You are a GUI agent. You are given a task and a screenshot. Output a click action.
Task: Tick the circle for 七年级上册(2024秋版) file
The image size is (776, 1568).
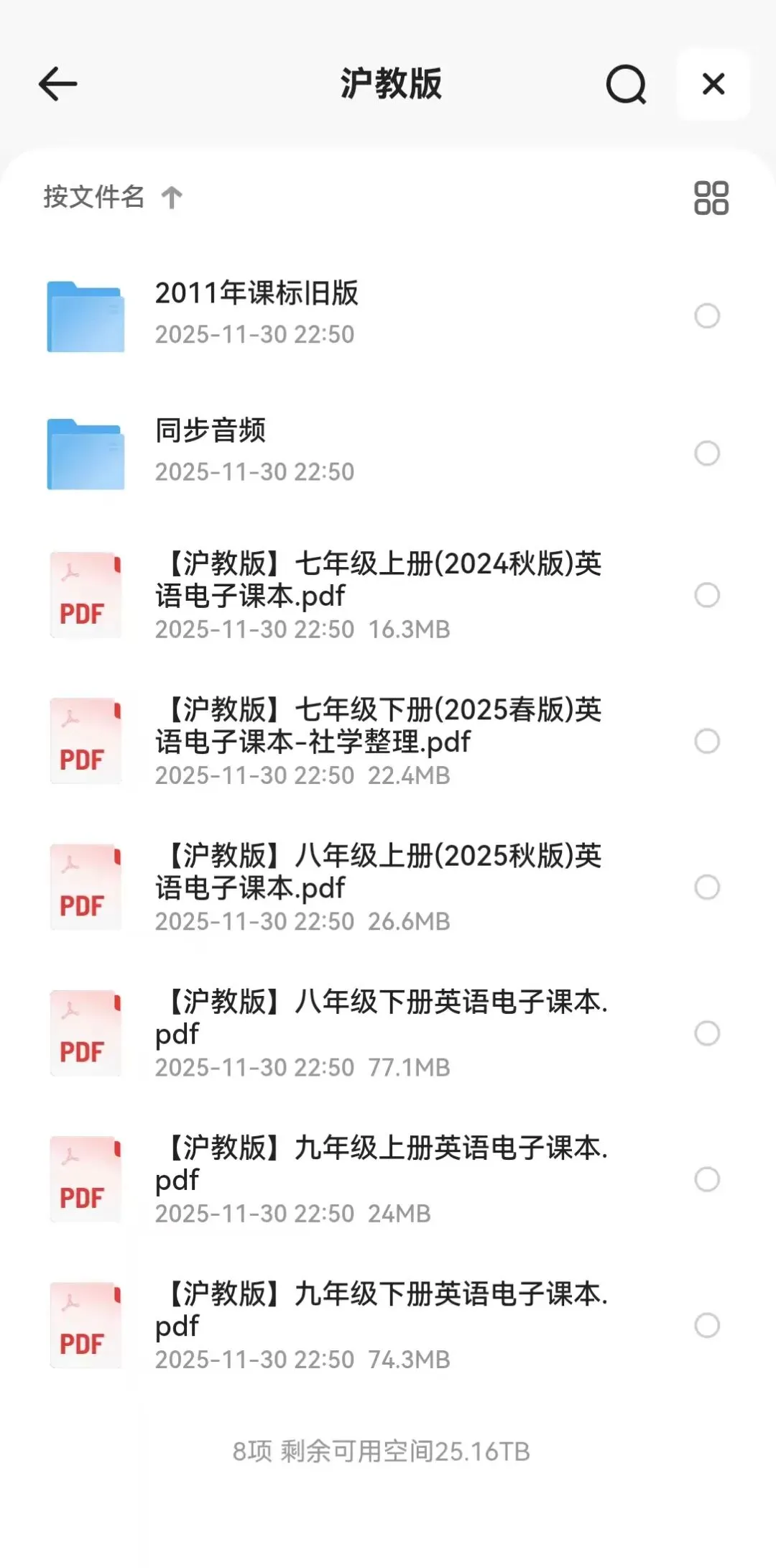pyautogui.click(x=707, y=595)
